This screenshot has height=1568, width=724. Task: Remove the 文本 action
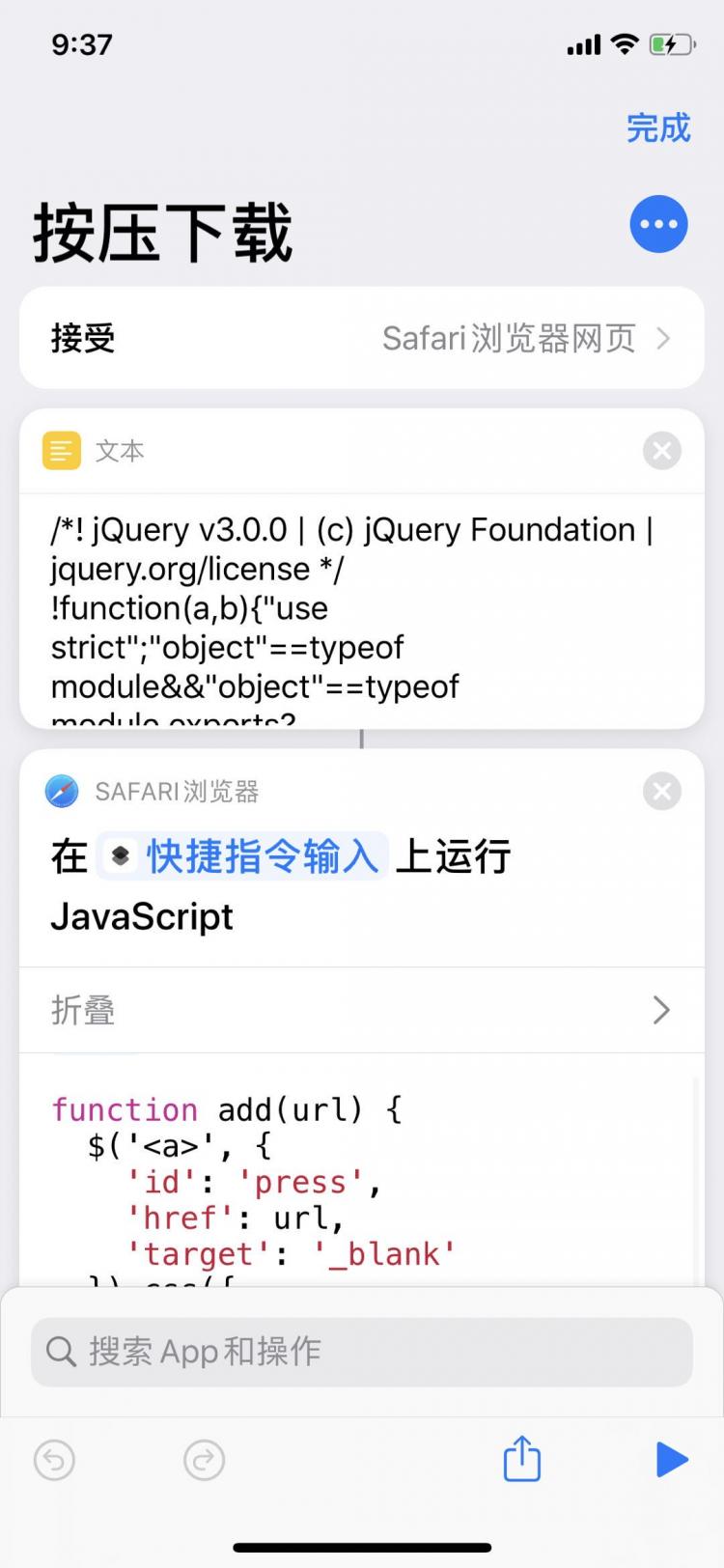661,451
